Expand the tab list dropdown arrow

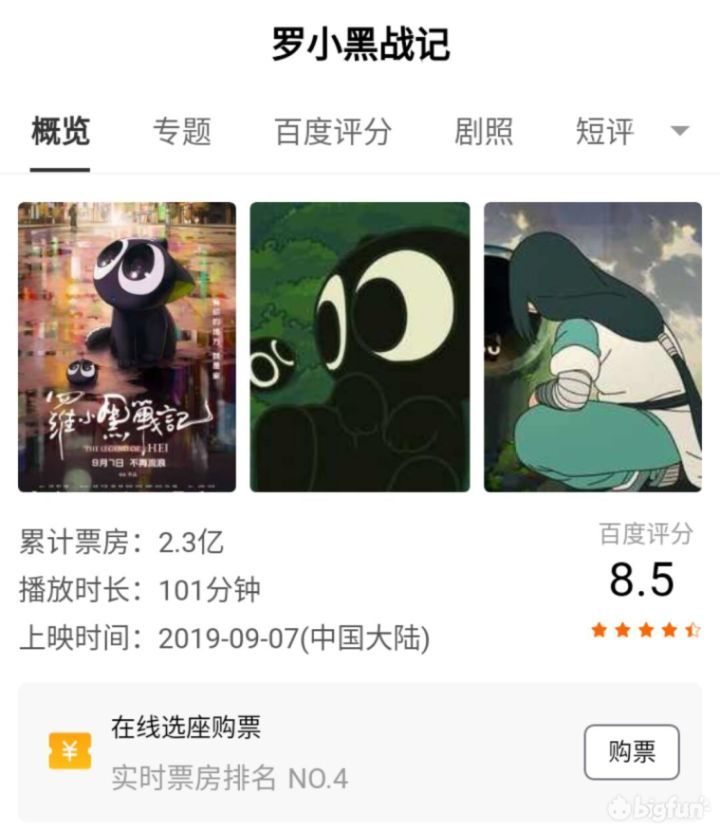680,131
